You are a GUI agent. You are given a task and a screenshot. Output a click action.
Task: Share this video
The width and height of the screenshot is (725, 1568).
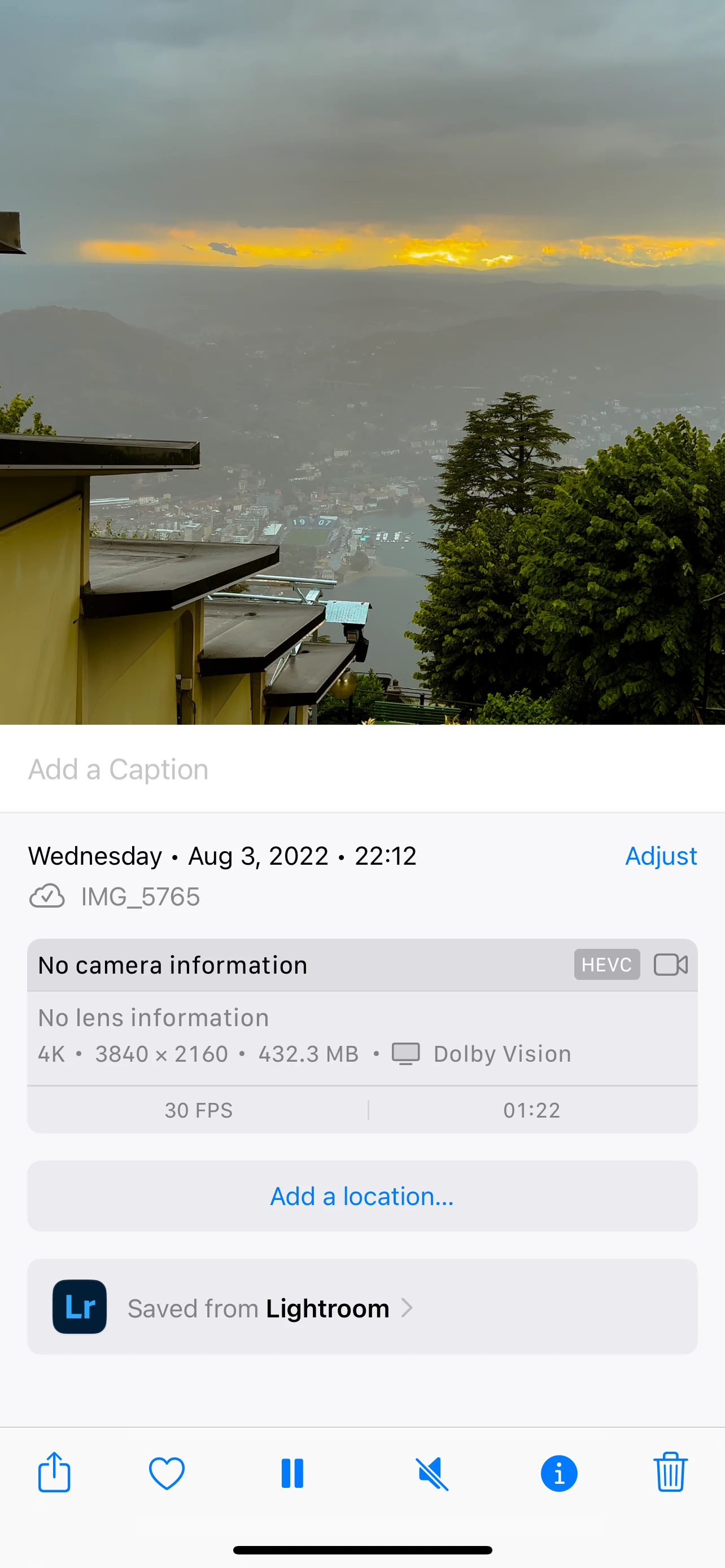click(x=54, y=1473)
